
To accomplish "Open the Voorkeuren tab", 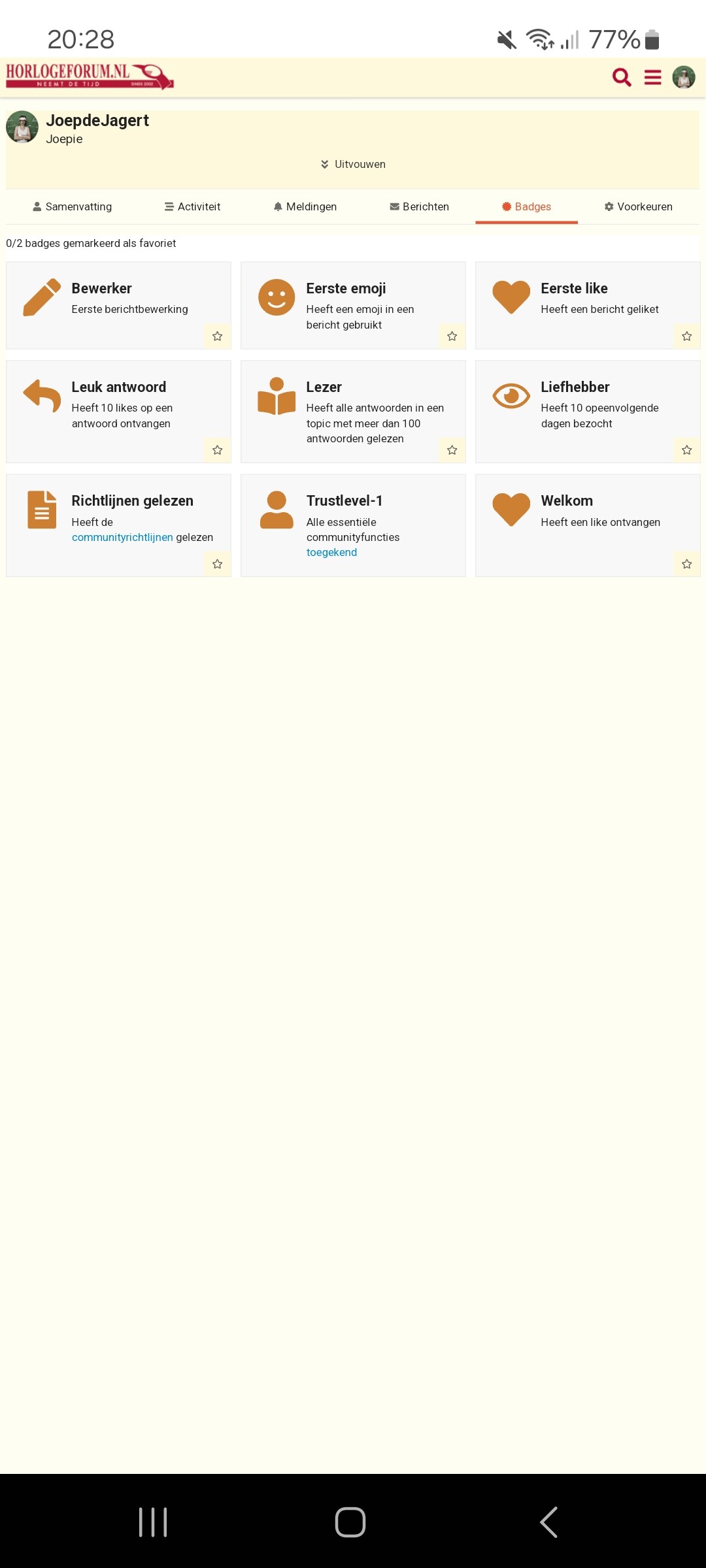I will 638,206.
